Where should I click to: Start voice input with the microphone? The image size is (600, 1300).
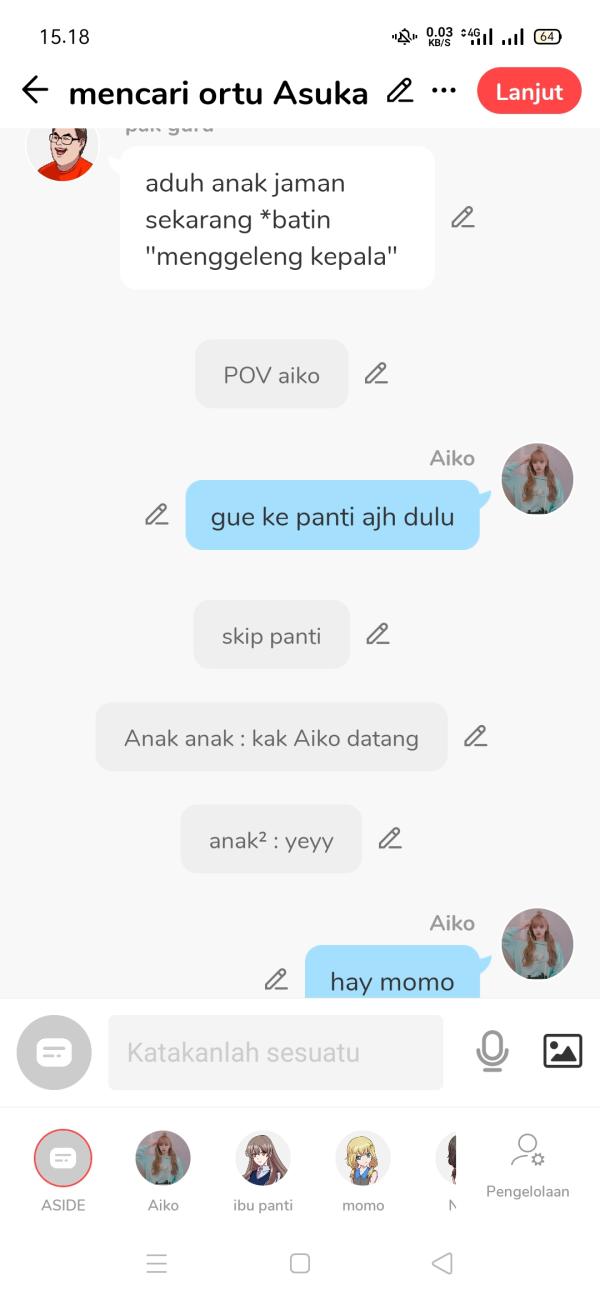coord(491,1051)
